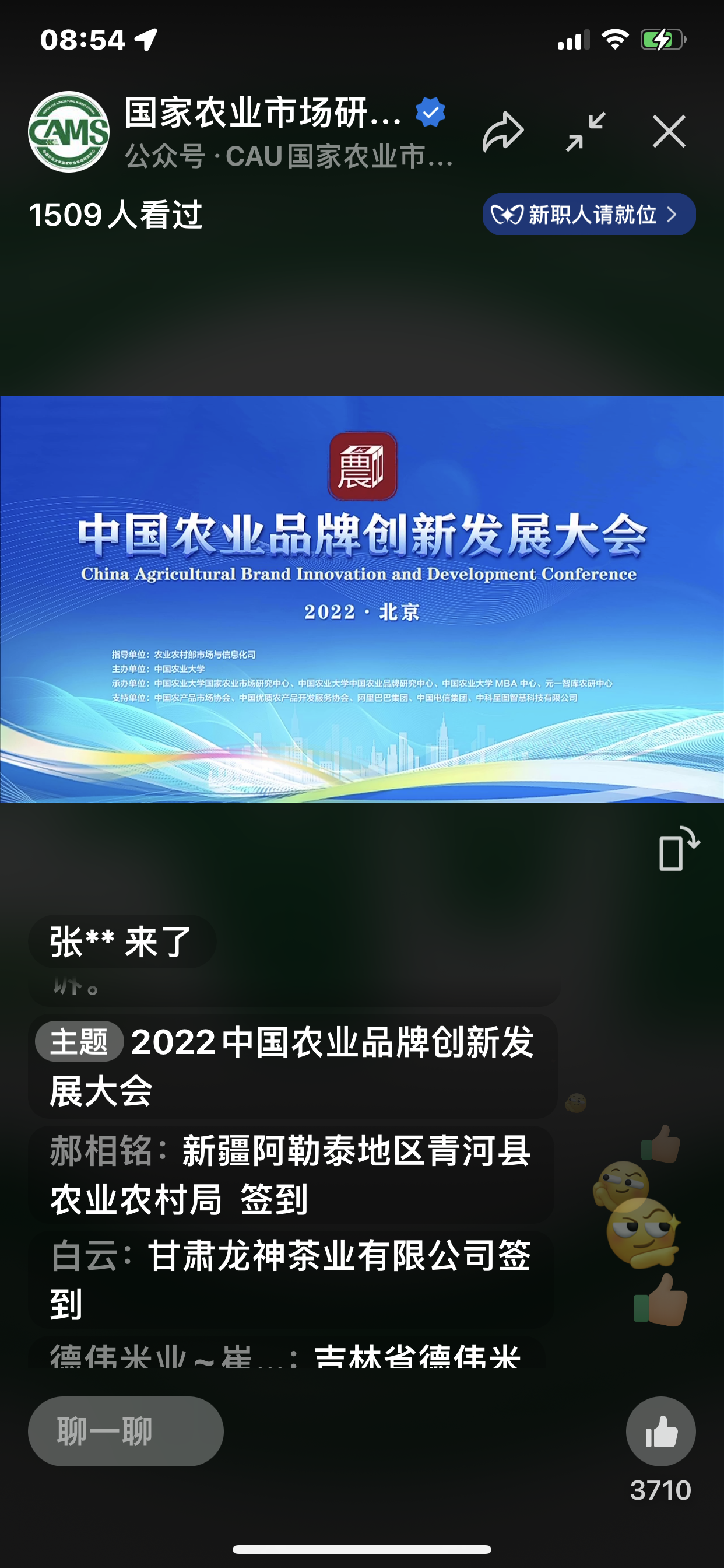Tap the live video area
The image size is (724, 1568).
(362, 599)
